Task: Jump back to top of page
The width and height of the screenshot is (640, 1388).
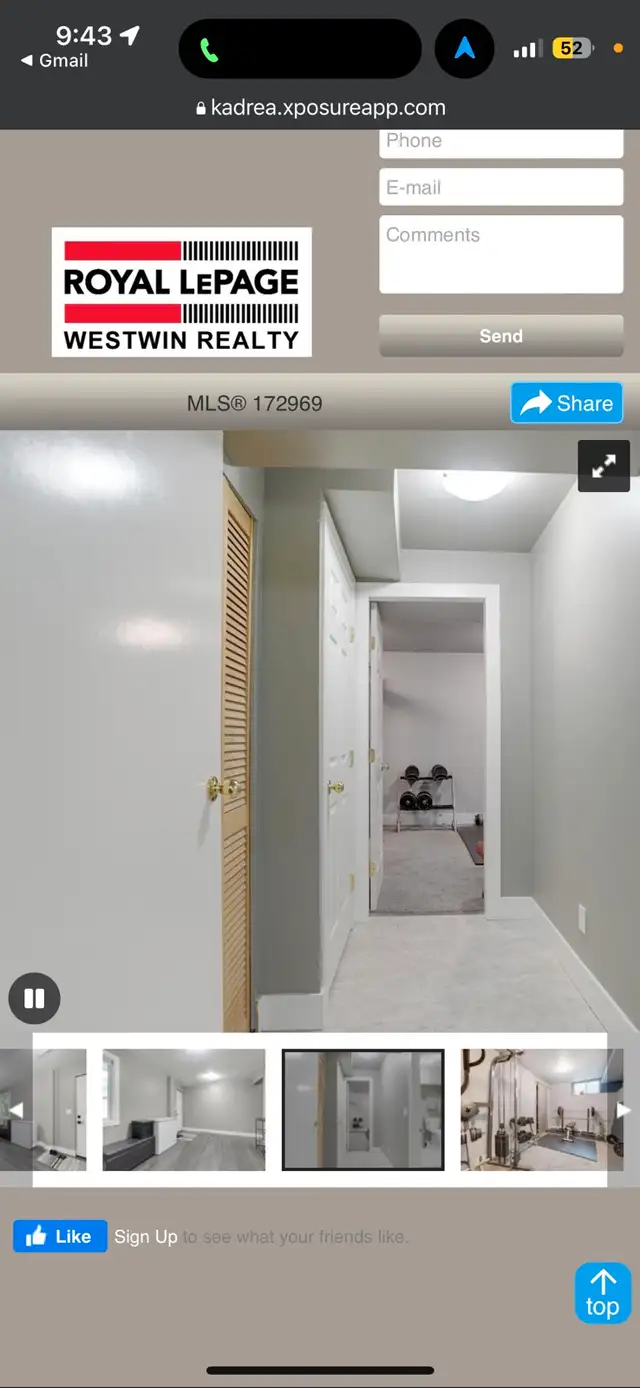Action: (602, 1293)
